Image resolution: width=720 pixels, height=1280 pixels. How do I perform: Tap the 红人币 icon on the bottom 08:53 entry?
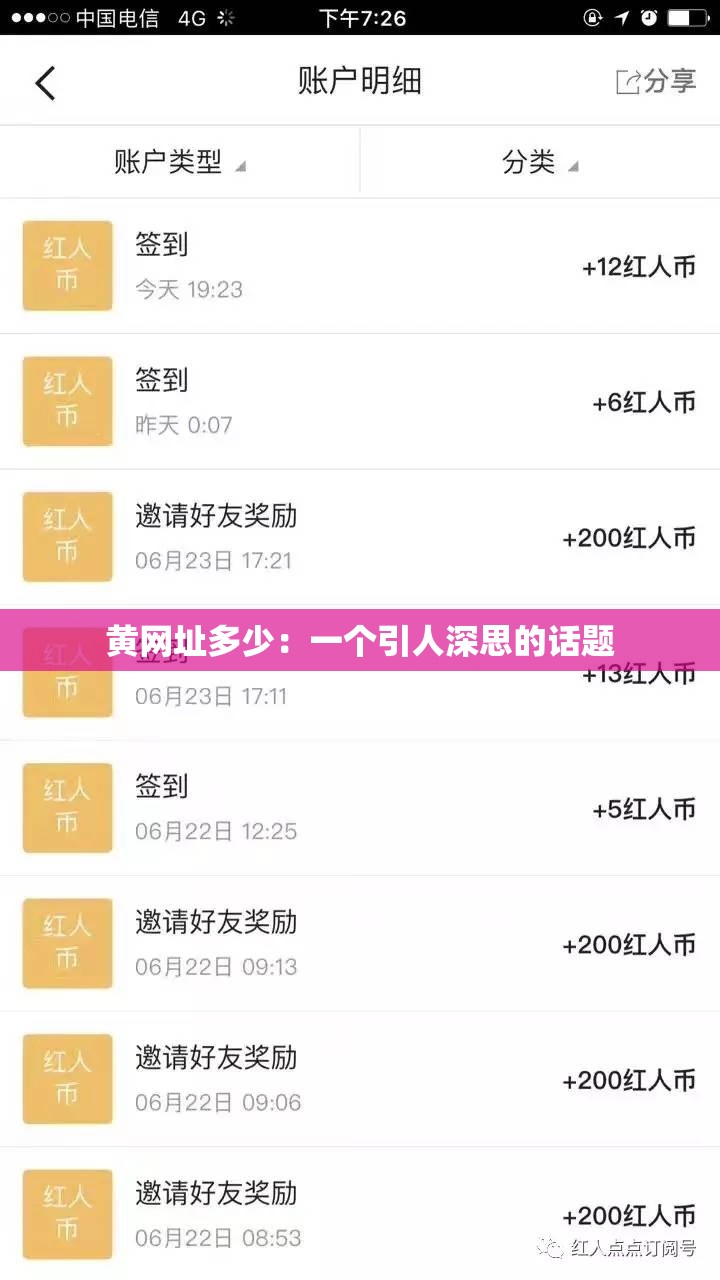click(67, 1214)
